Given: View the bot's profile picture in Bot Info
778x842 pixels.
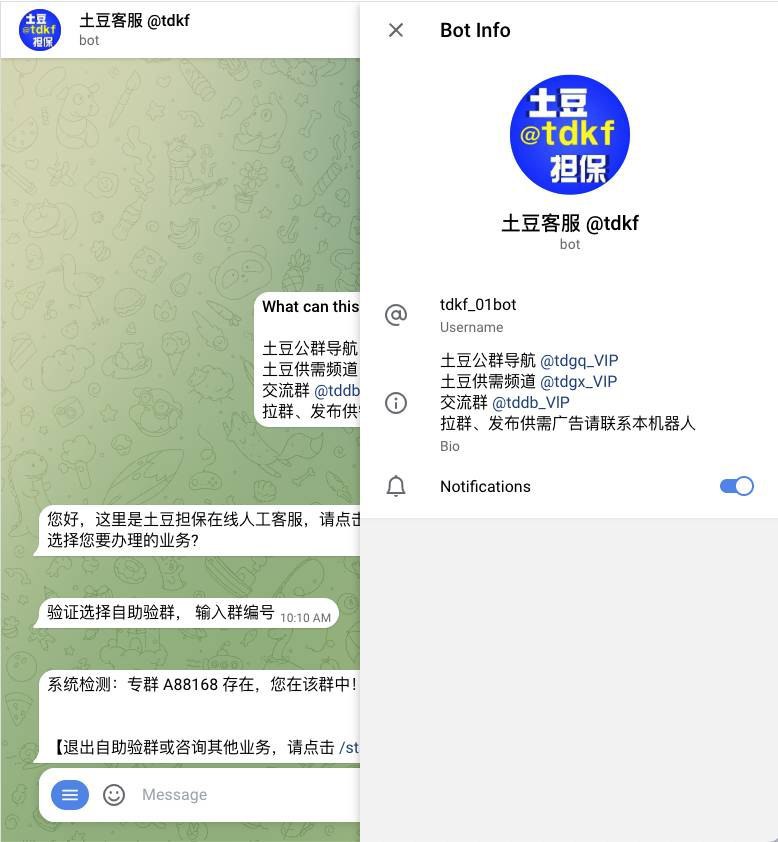Looking at the screenshot, I should (569, 135).
